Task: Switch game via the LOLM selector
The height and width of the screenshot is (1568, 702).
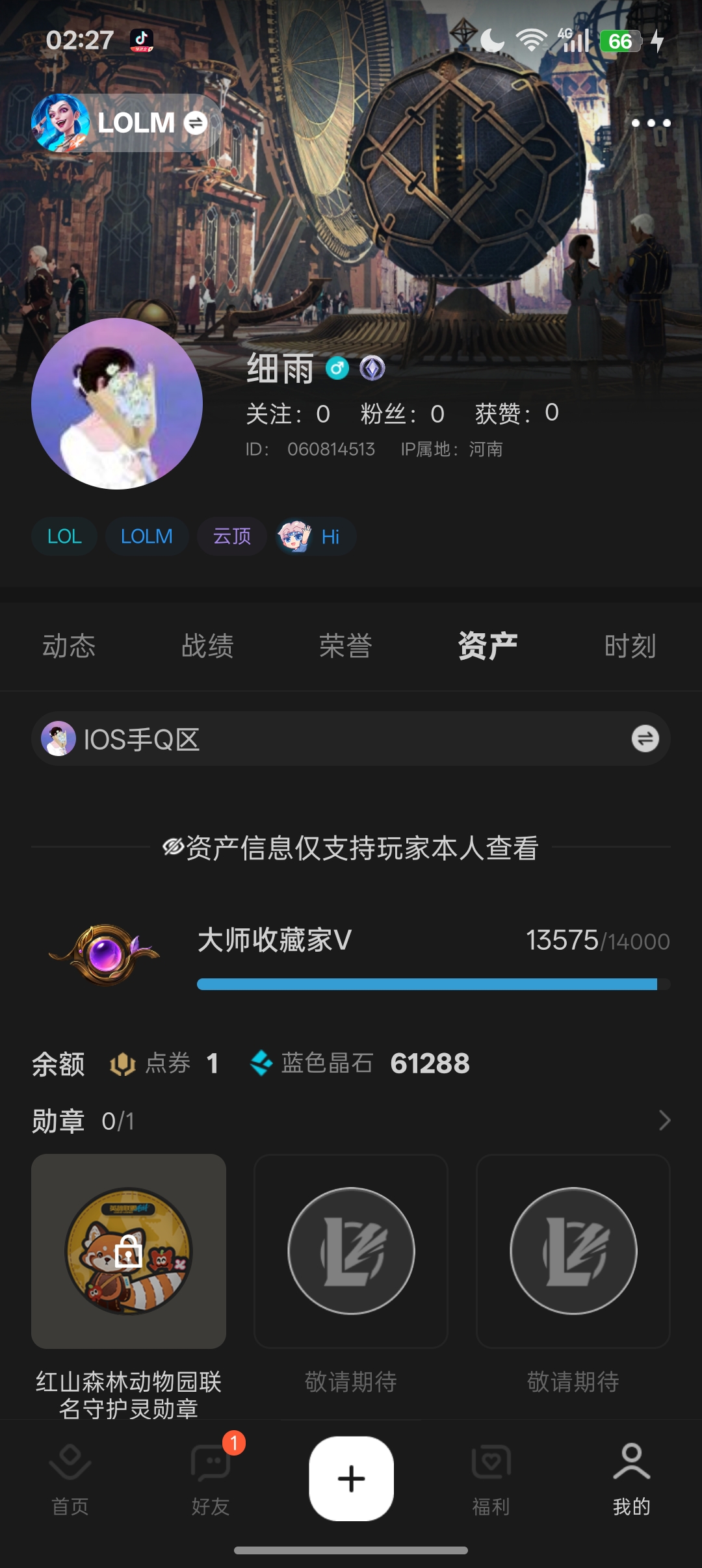Action: click(x=127, y=123)
